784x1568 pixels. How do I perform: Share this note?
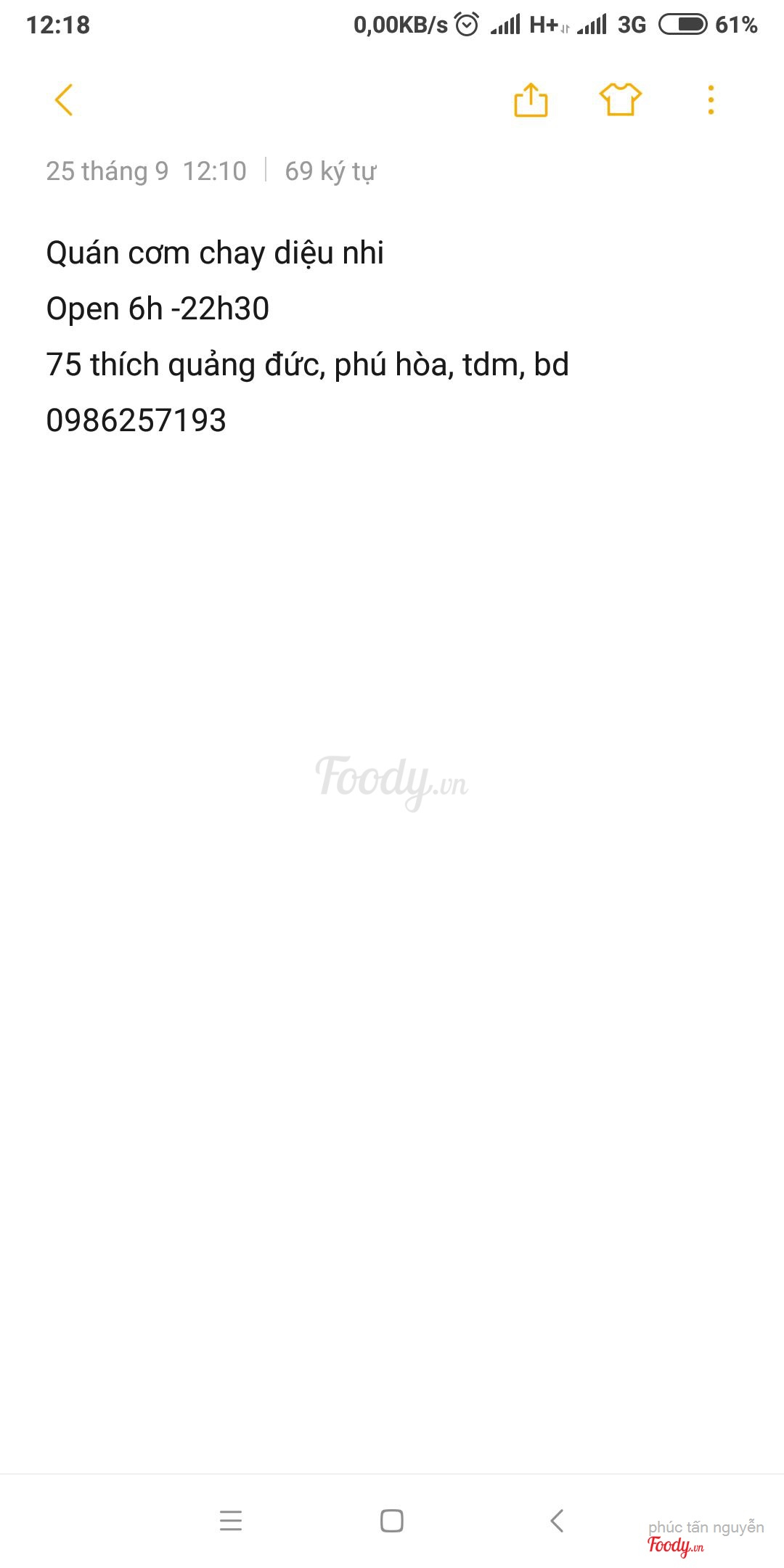[x=531, y=100]
